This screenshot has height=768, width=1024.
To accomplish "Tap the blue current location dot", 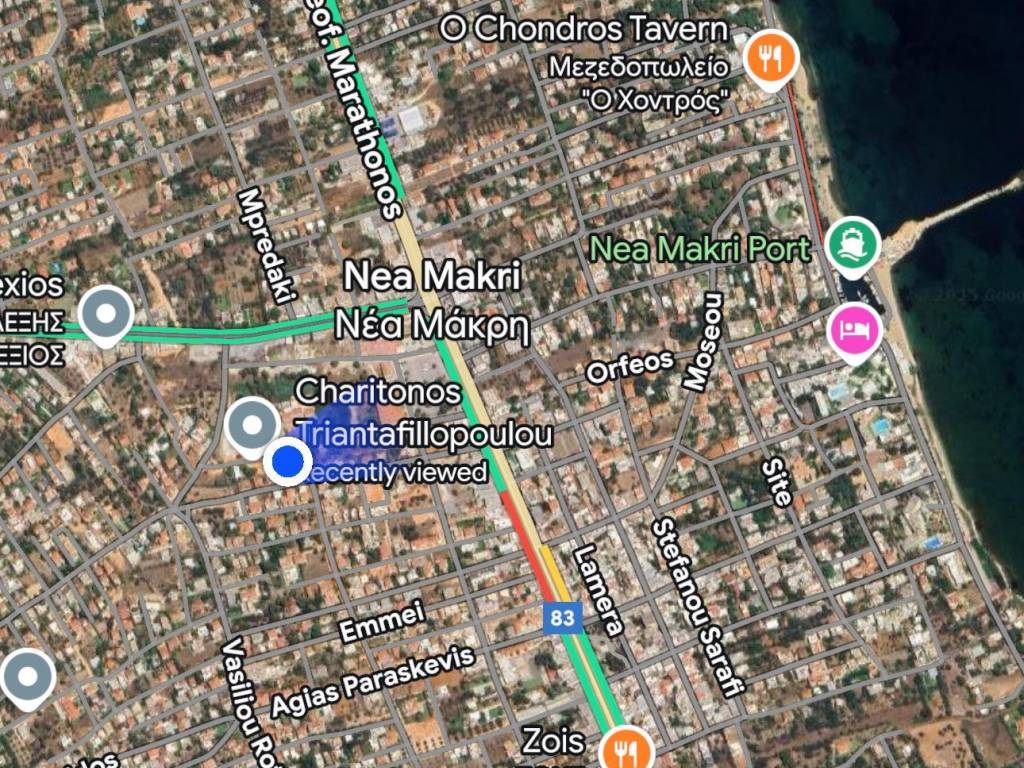I will coord(288,461).
